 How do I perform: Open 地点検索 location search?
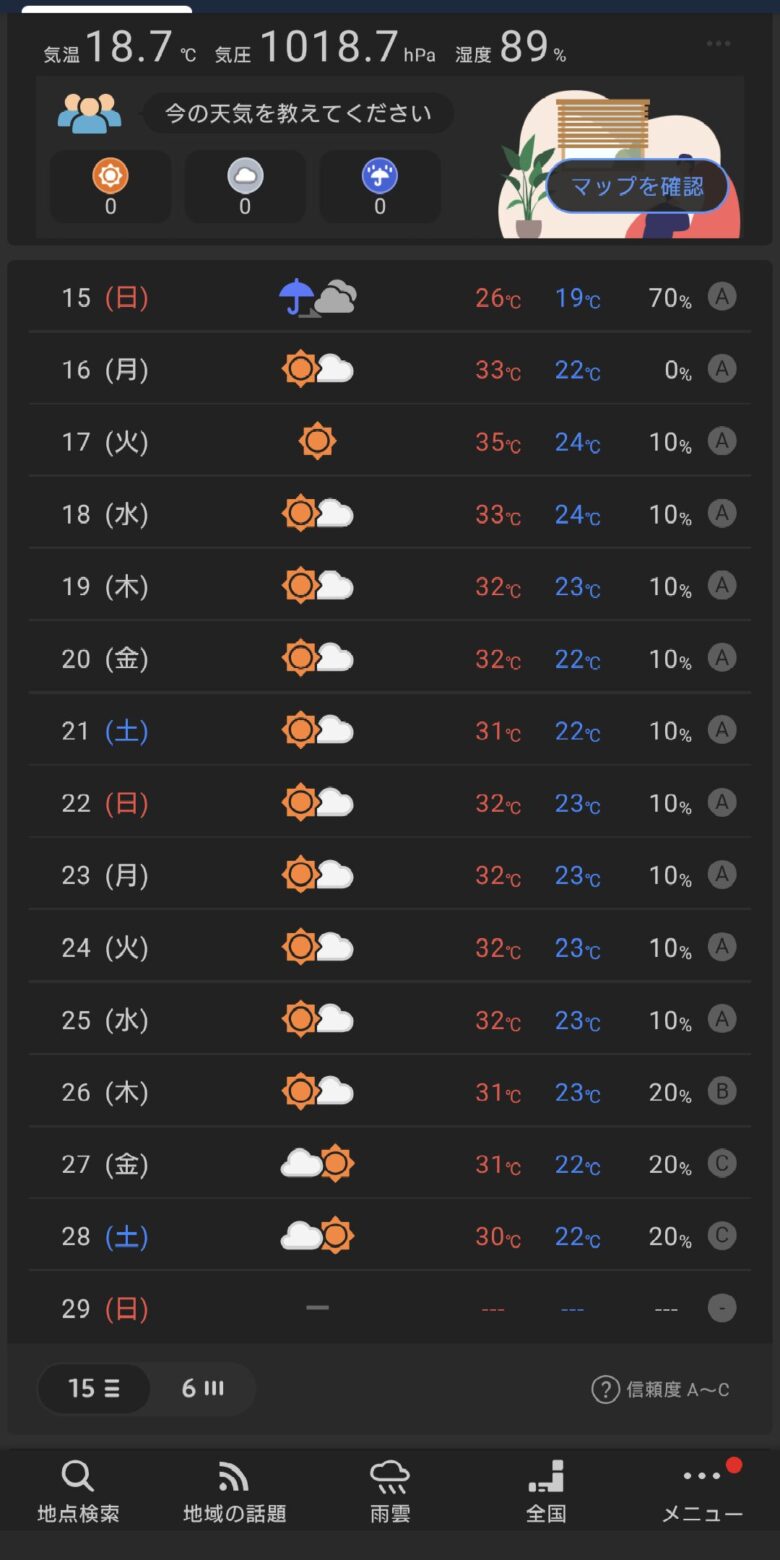78,1491
